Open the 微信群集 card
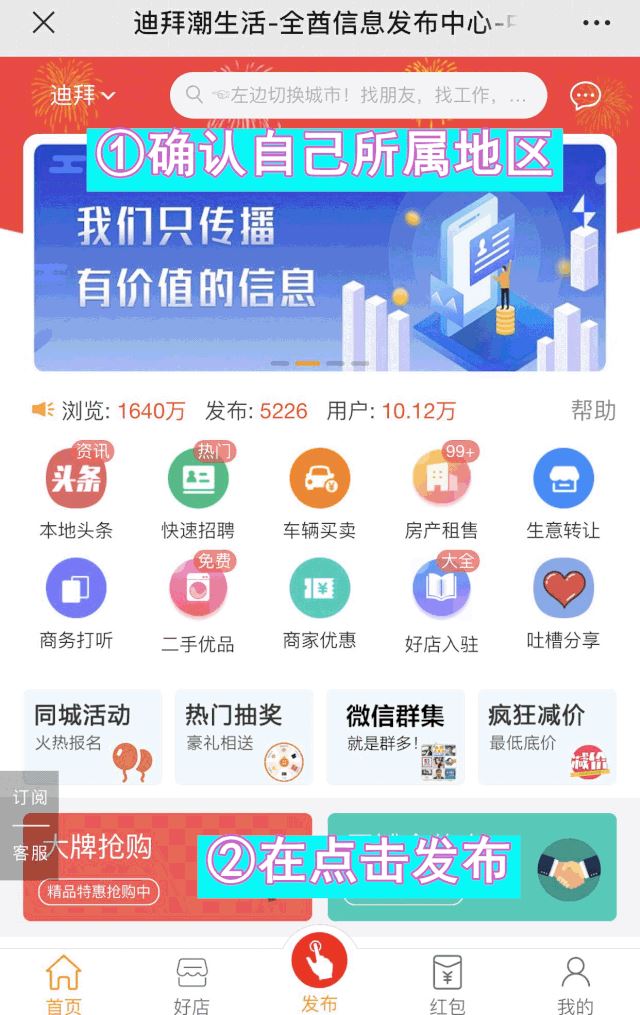The image size is (640, 1015). coord(395,736)
